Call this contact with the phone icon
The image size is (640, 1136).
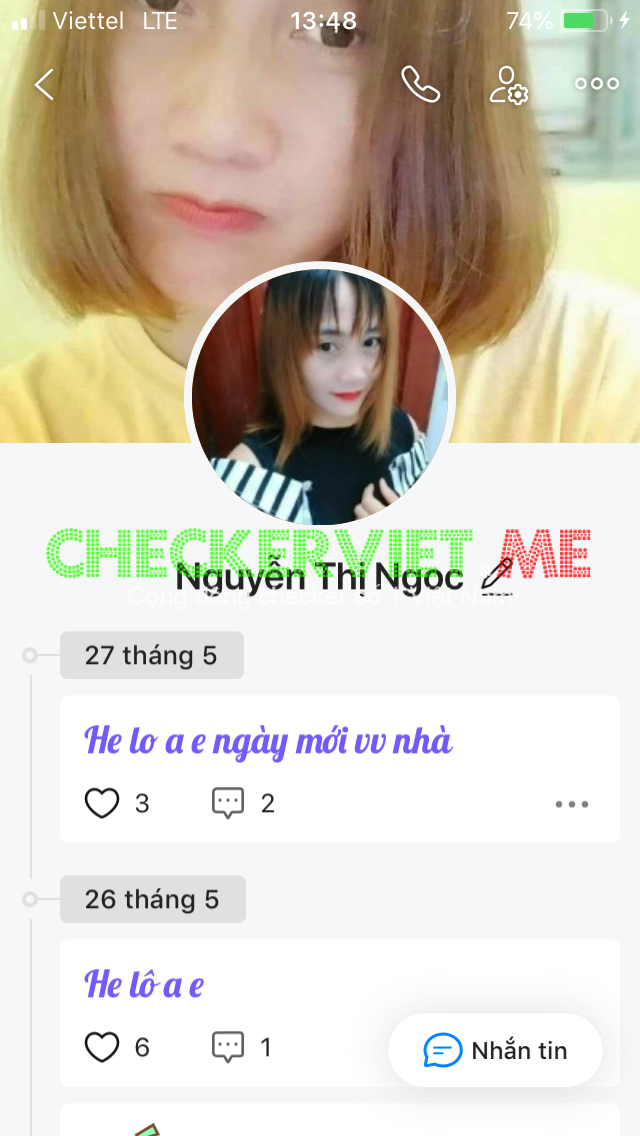420,85
